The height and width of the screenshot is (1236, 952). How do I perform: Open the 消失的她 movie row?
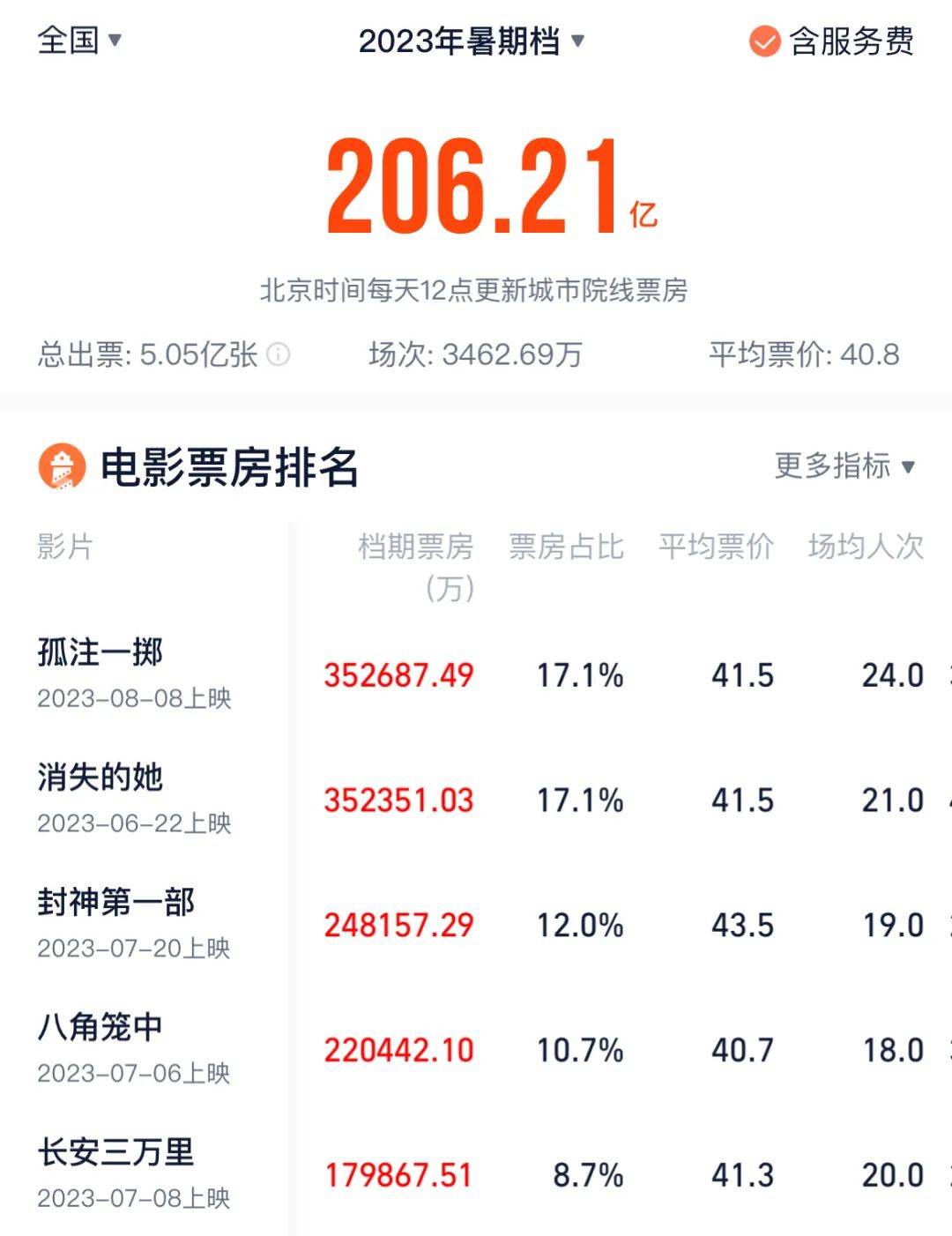[x=100, y=778]
